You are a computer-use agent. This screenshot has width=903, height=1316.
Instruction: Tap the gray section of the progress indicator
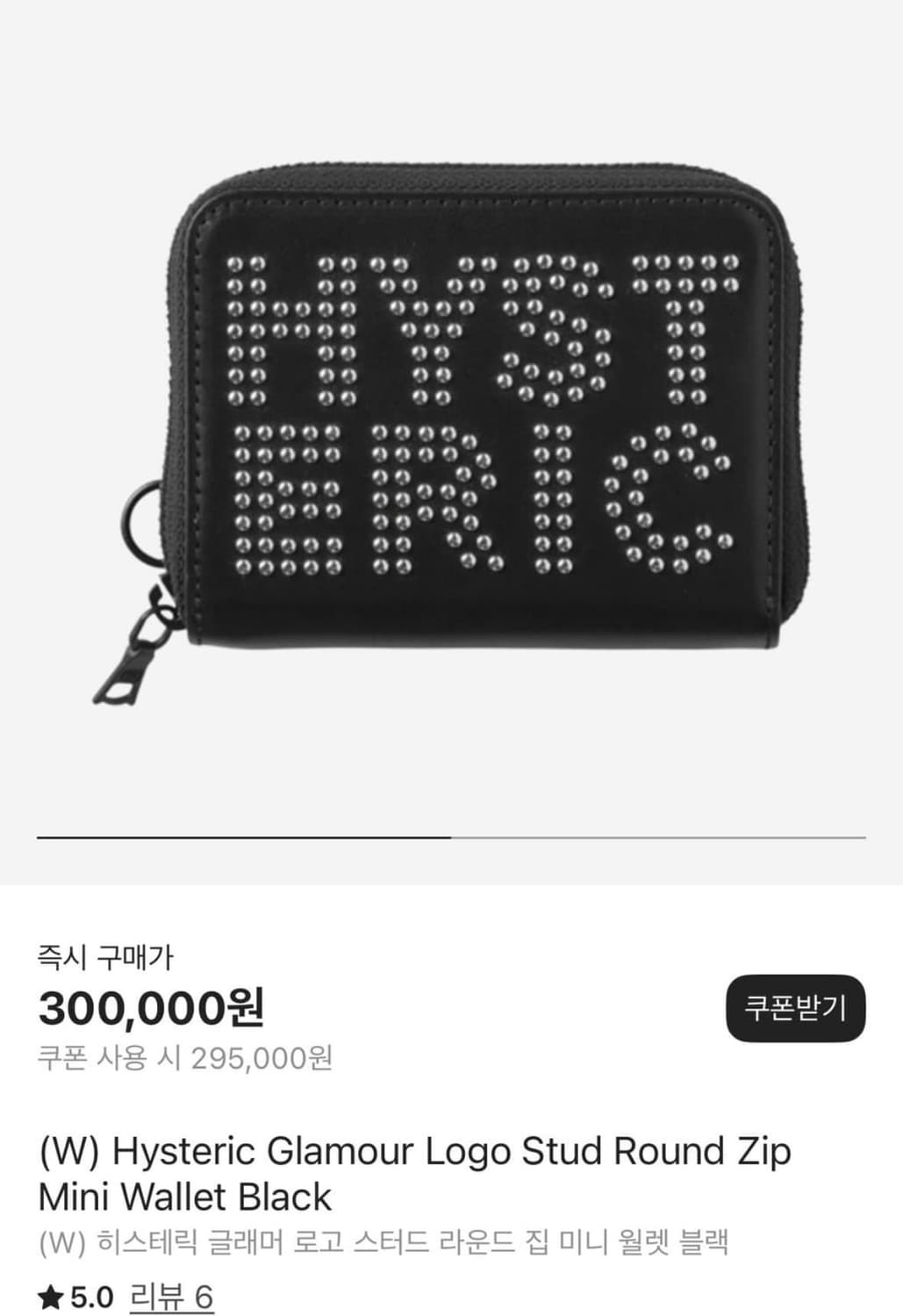coord(658,838)
